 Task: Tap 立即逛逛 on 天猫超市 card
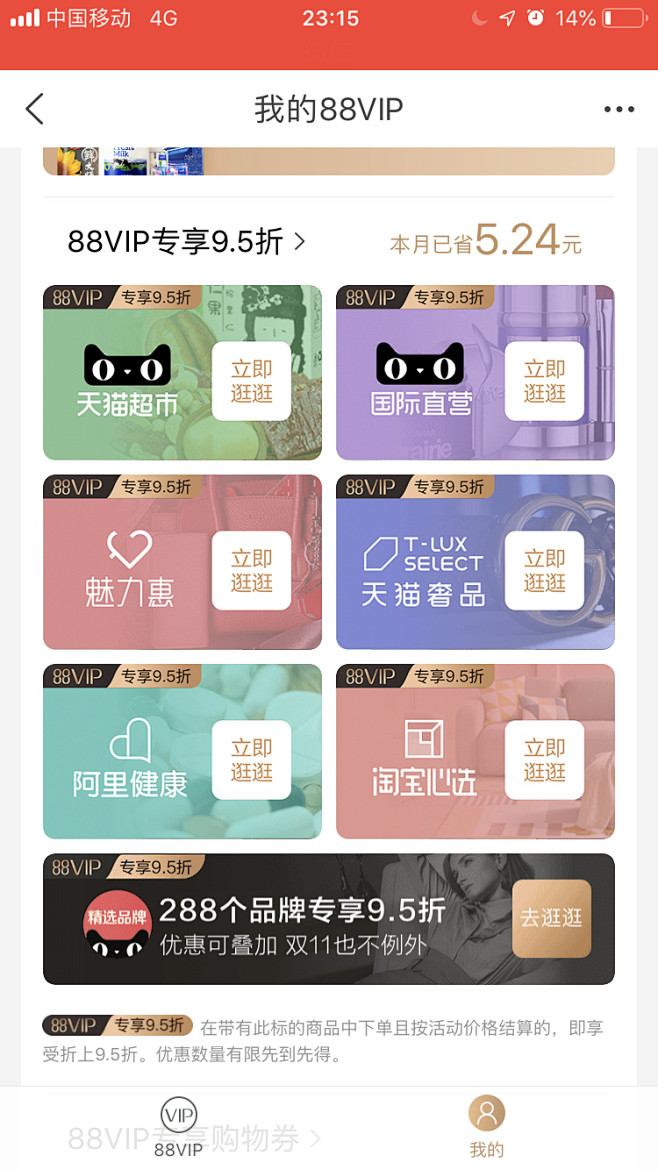251,381
